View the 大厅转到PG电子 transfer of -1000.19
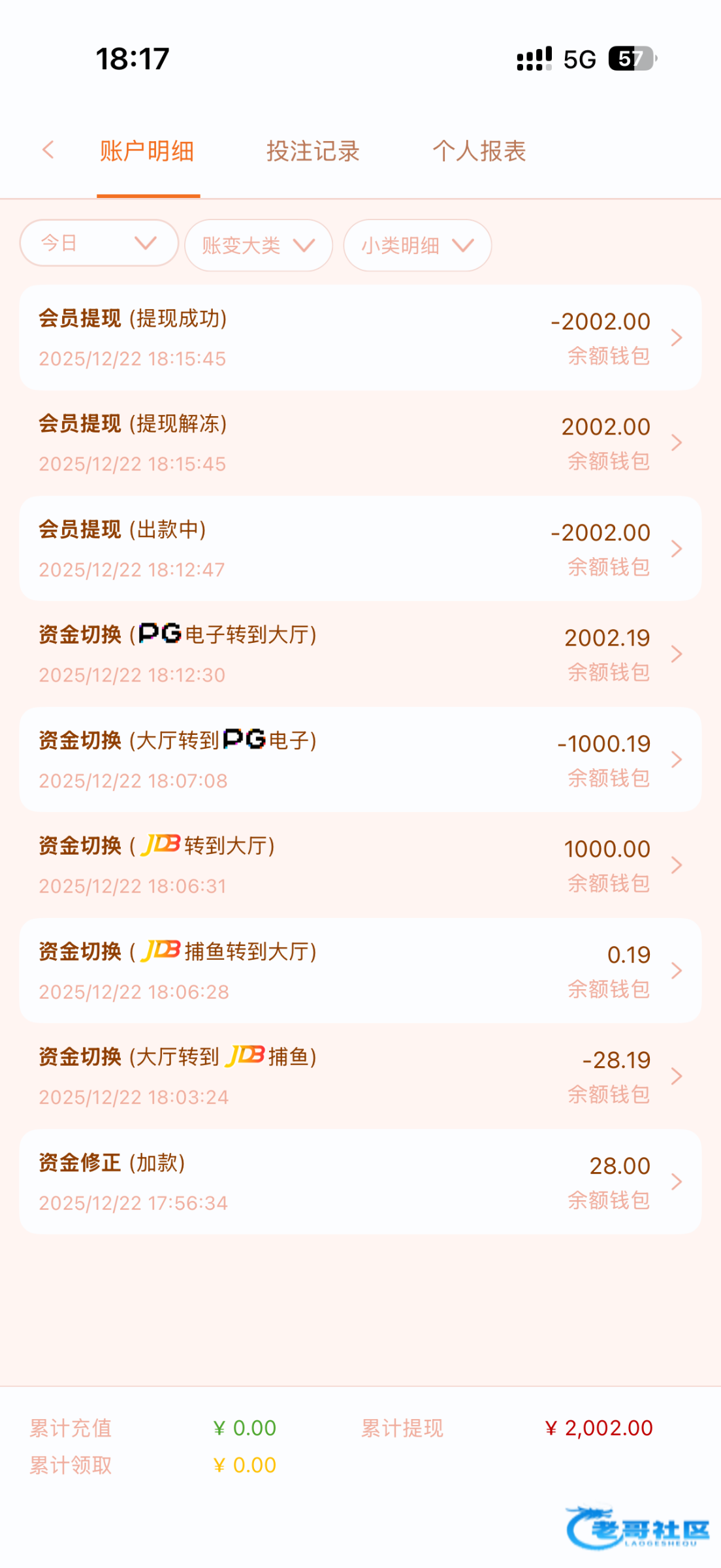 [360, 760]
